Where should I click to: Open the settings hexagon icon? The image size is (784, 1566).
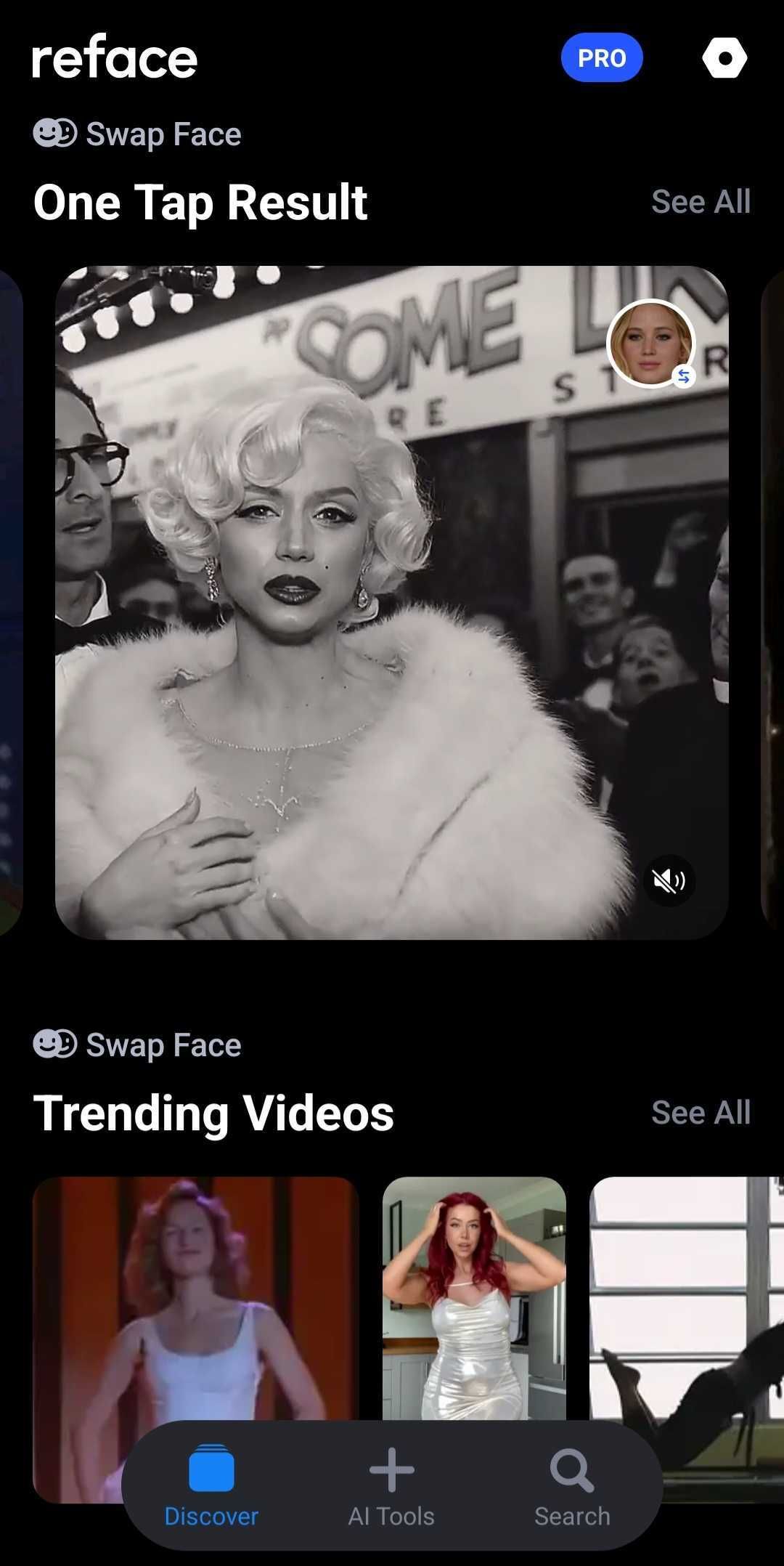(724, 58)
